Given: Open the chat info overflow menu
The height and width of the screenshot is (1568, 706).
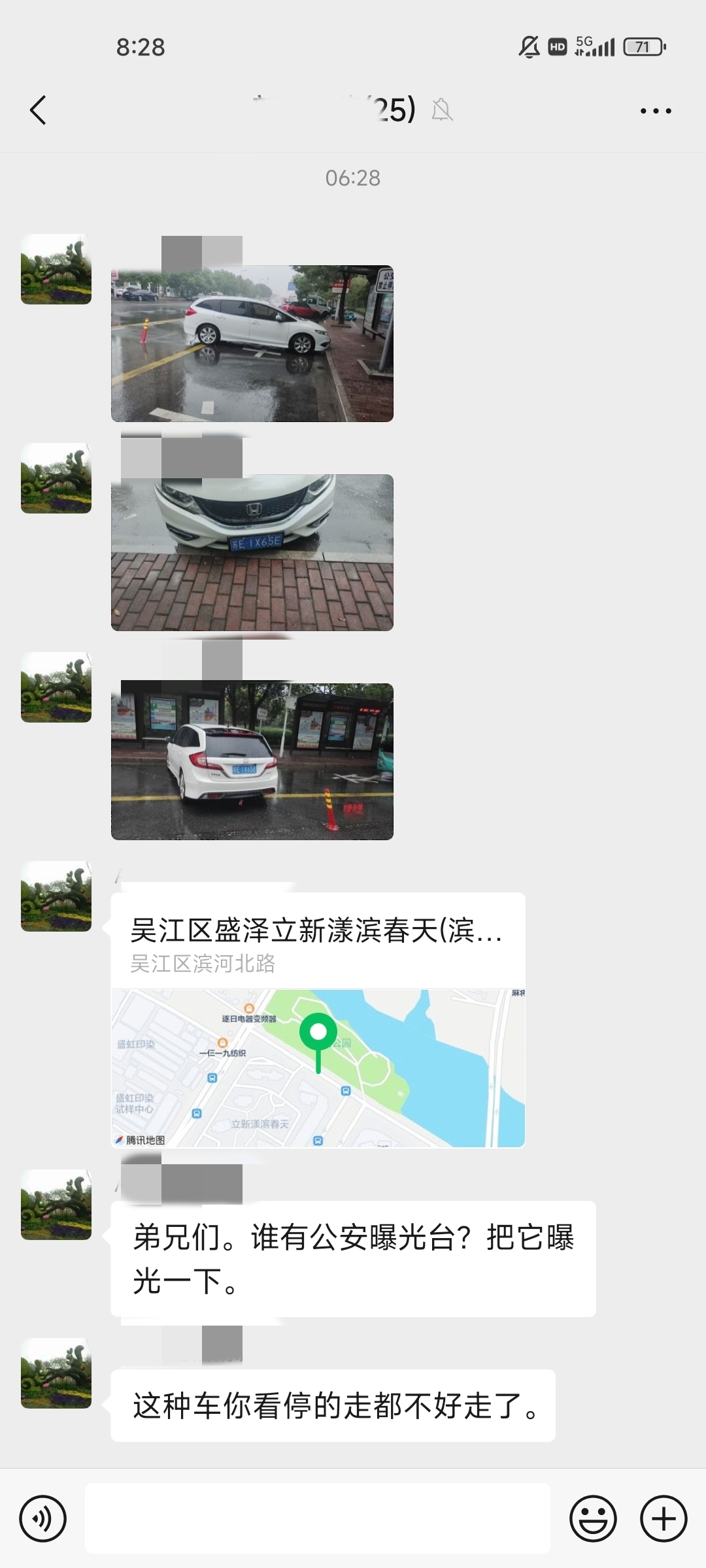Looking at the screenshot, I should pyautogui.click(x=656, y=111).
